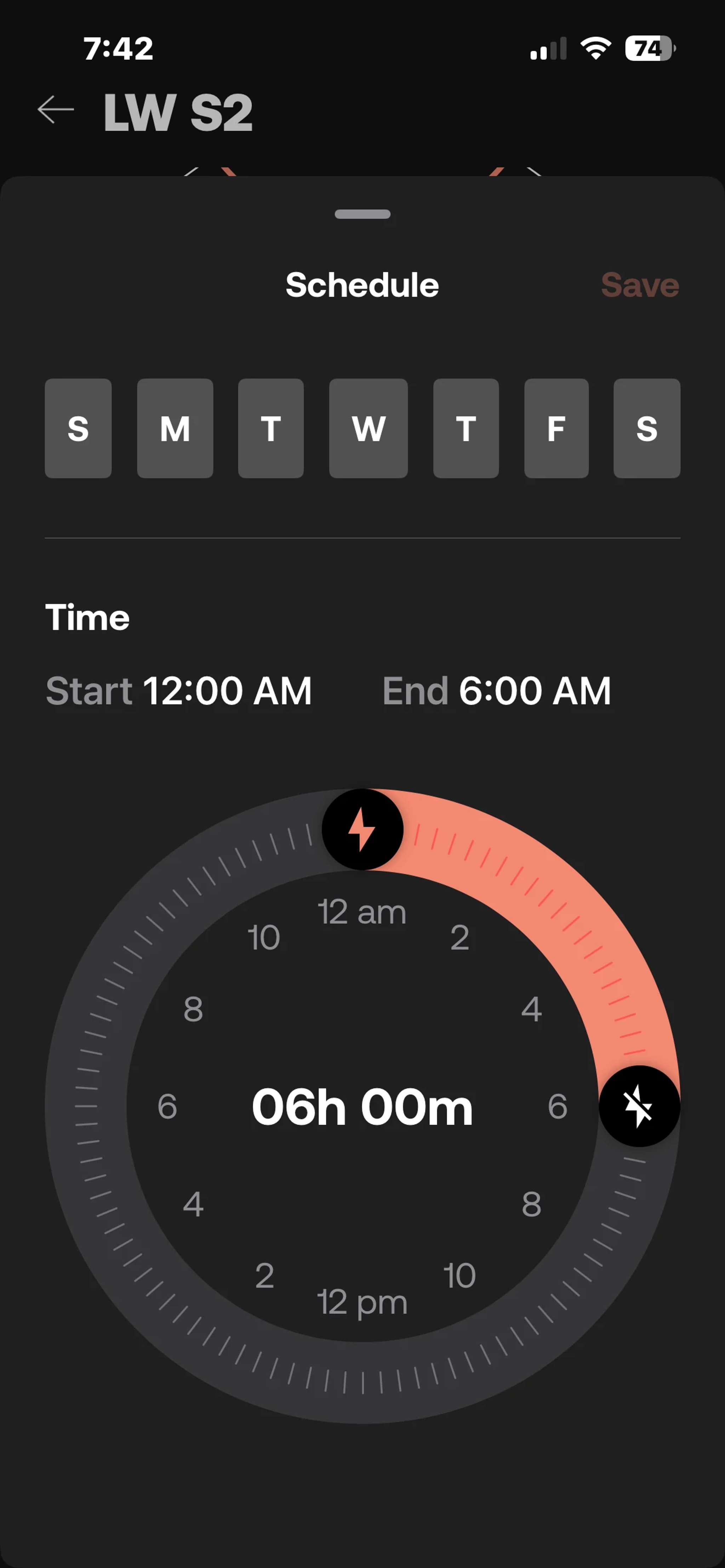Viewport: 725px width, 1568px height.
Task: Tap the charging end handle on dial
Action: [639, 1106]
